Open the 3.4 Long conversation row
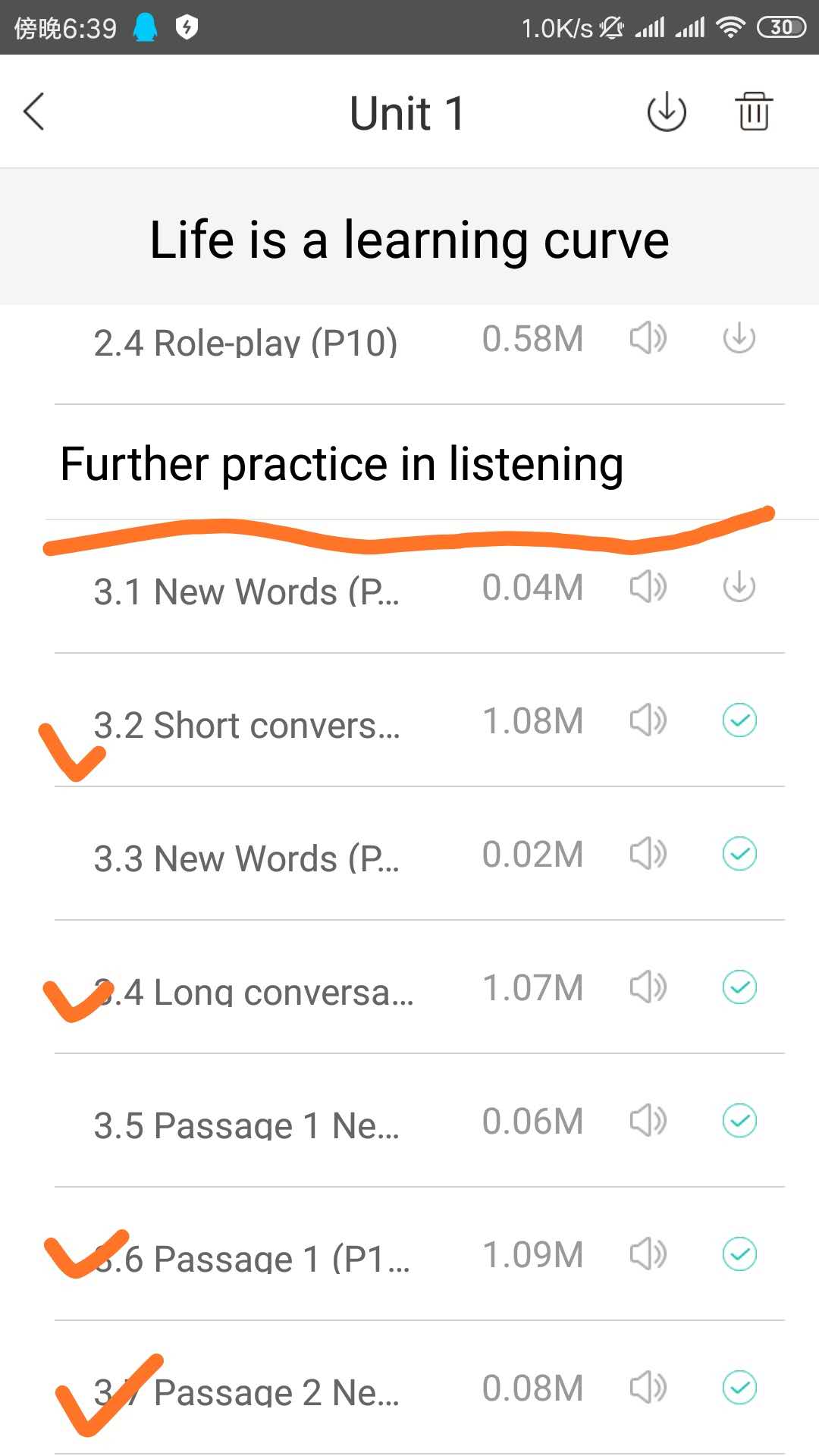 [254, 992]
